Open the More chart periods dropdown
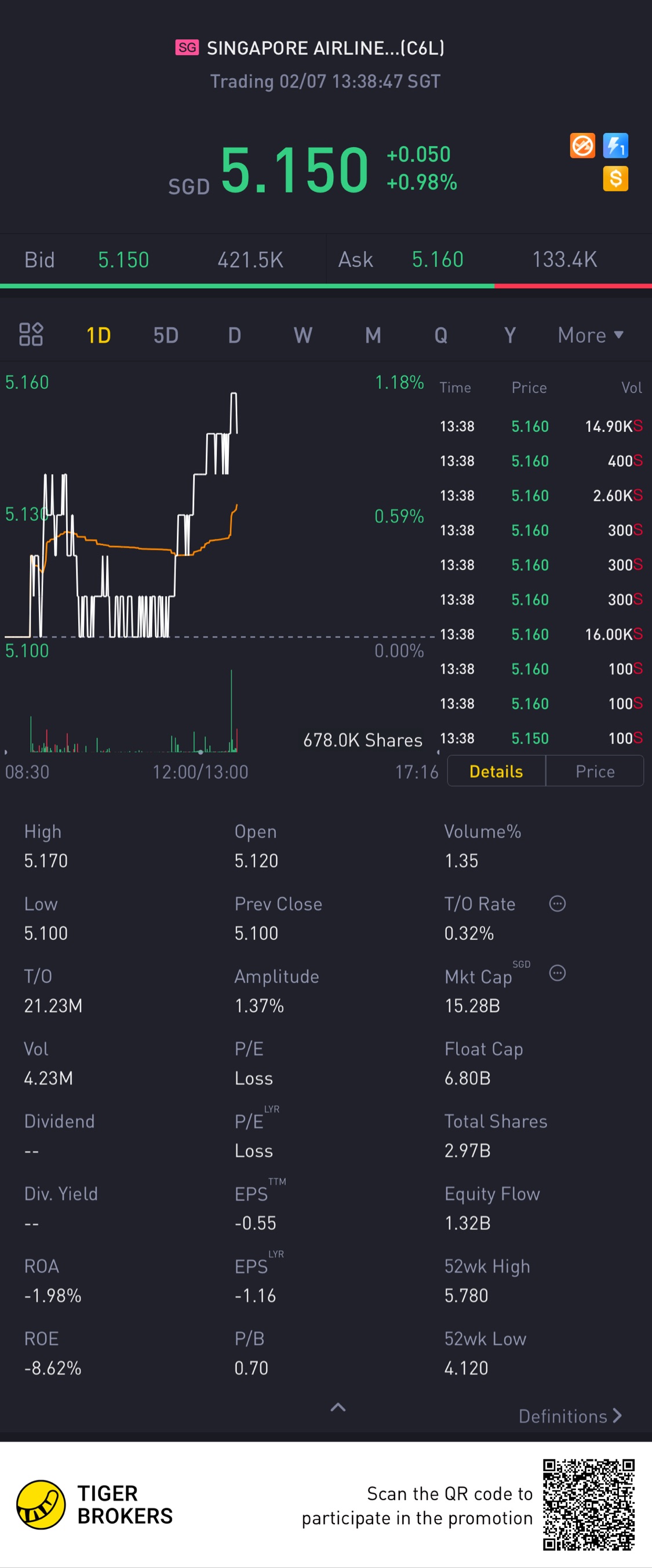The width and height of the screenshot is (652, 1568). (x=590, y=335)
